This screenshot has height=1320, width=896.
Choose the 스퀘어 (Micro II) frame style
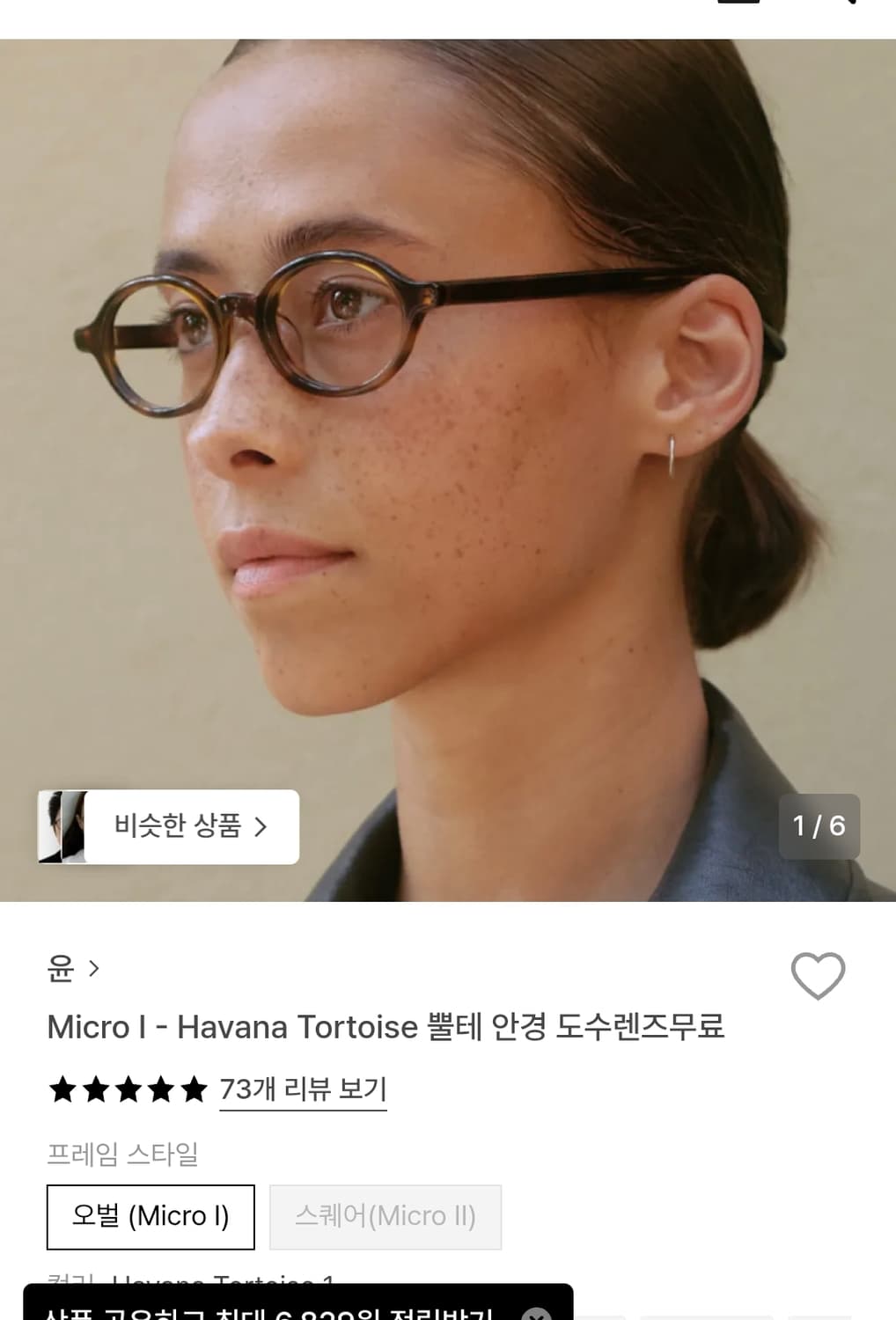(386, 1217)
